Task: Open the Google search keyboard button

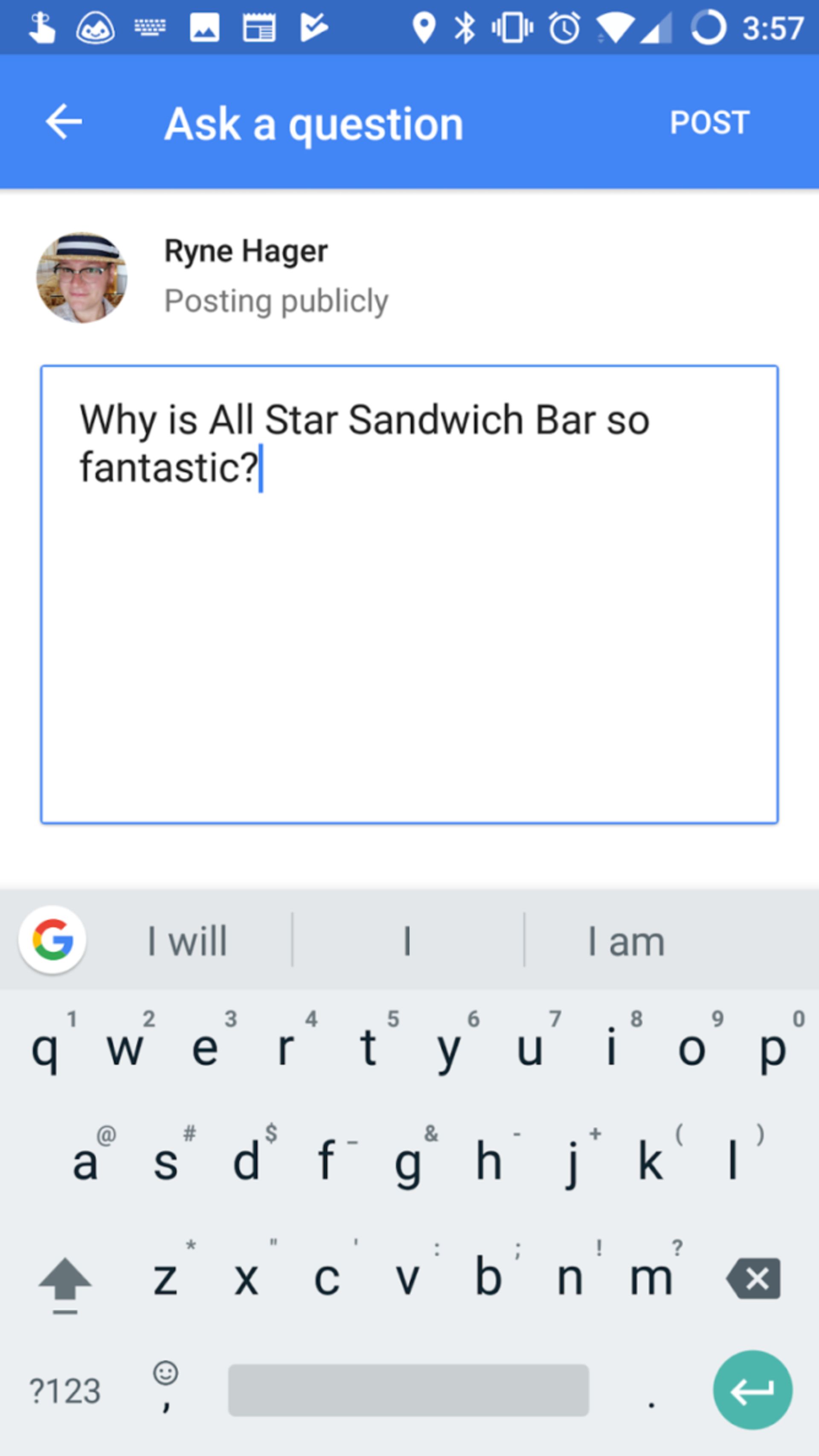Action: point(52,940)
